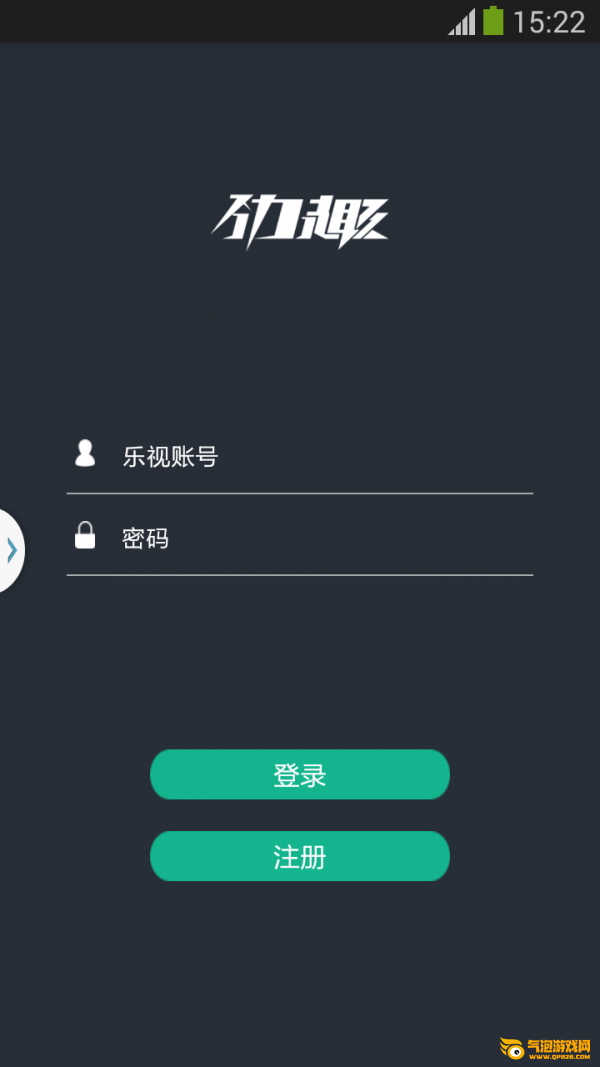Image resolution: width=600 pixels, height=1067 pixels.
Task: Tap the 登录 login button
Action: click(300, 774)
